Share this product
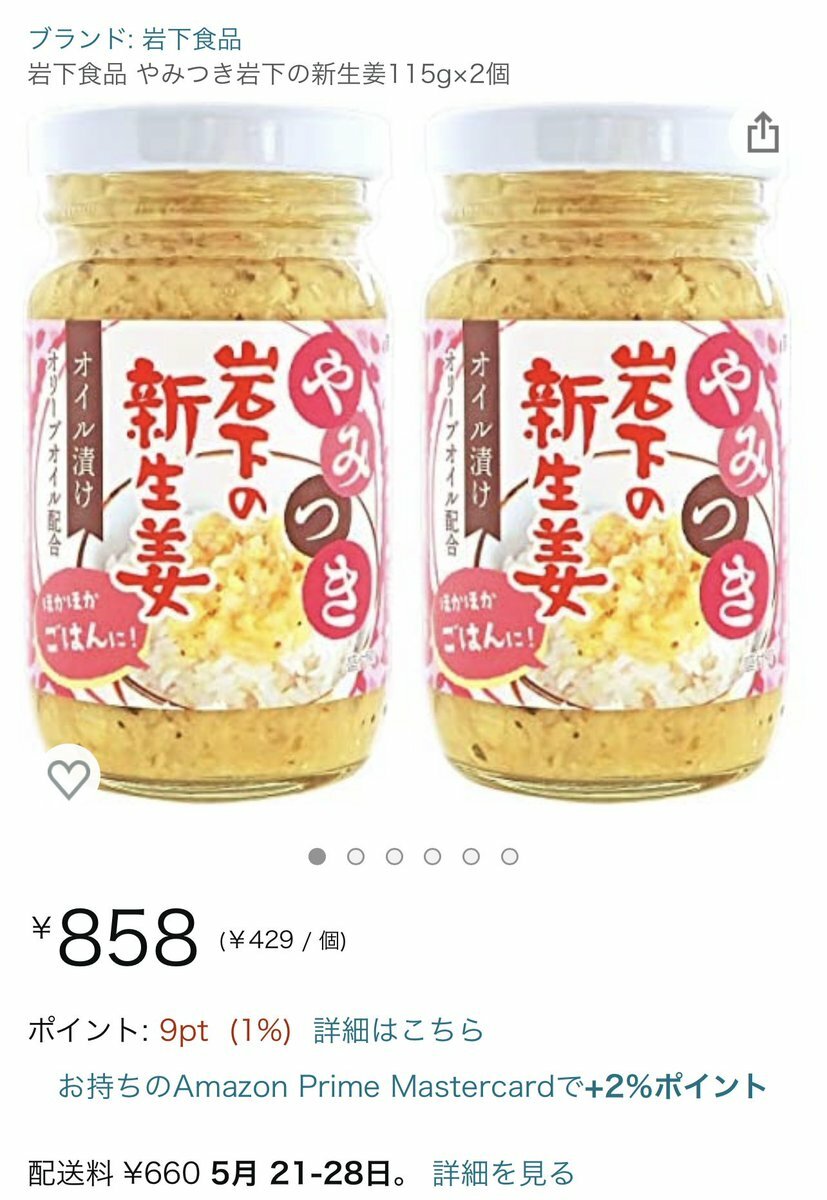This screenshot has height=1200, width=827. (763, 133)
